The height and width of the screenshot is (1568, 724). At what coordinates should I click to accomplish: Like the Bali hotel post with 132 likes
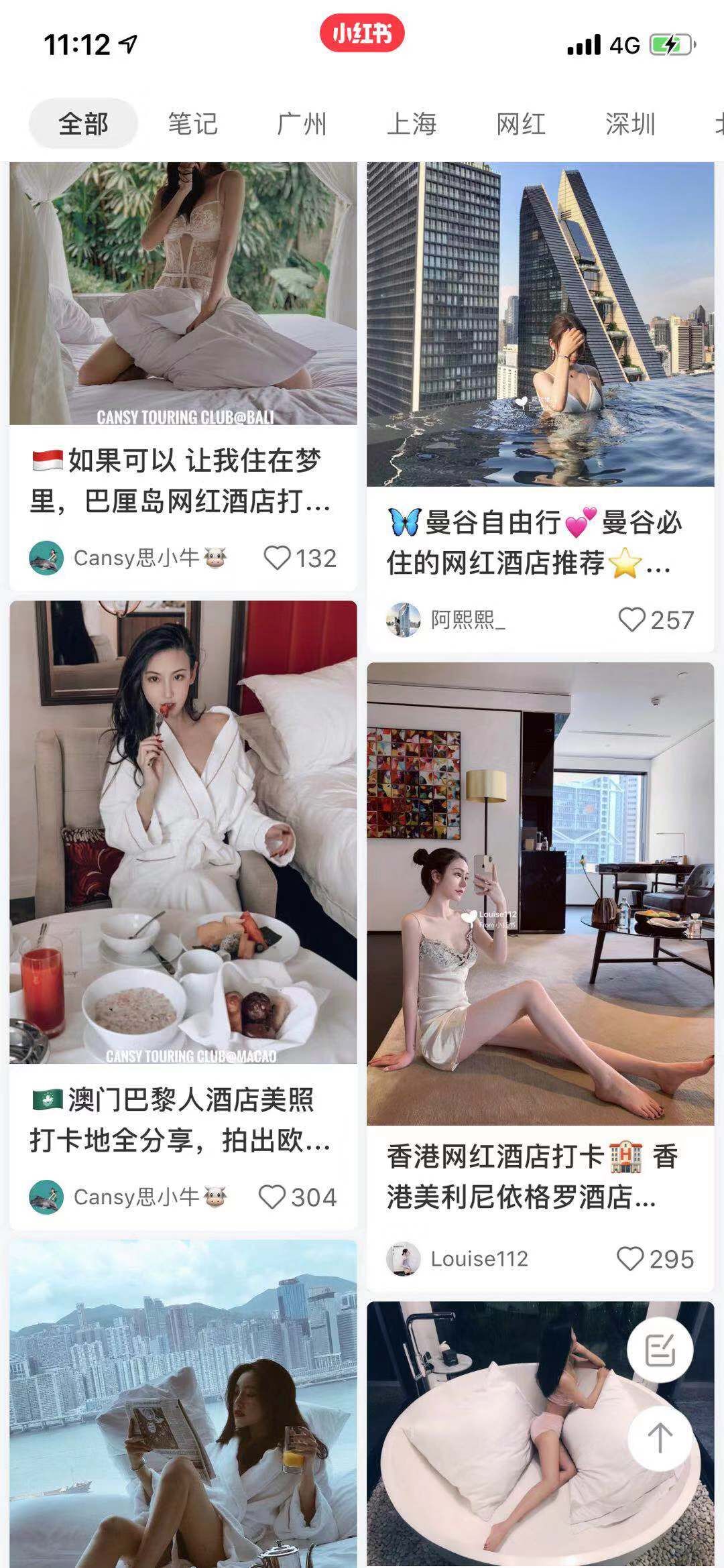(277, 558)
